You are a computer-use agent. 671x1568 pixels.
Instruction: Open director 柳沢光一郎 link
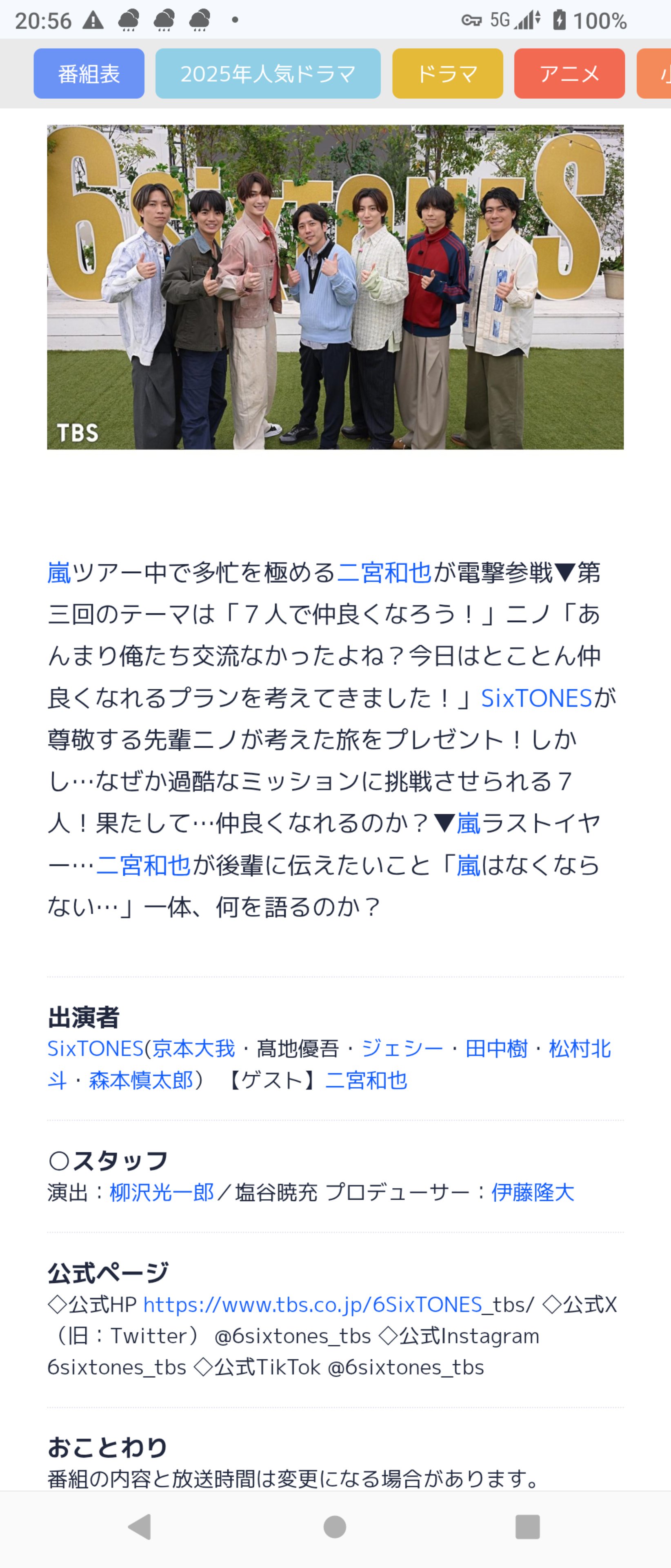point(161,1192)
